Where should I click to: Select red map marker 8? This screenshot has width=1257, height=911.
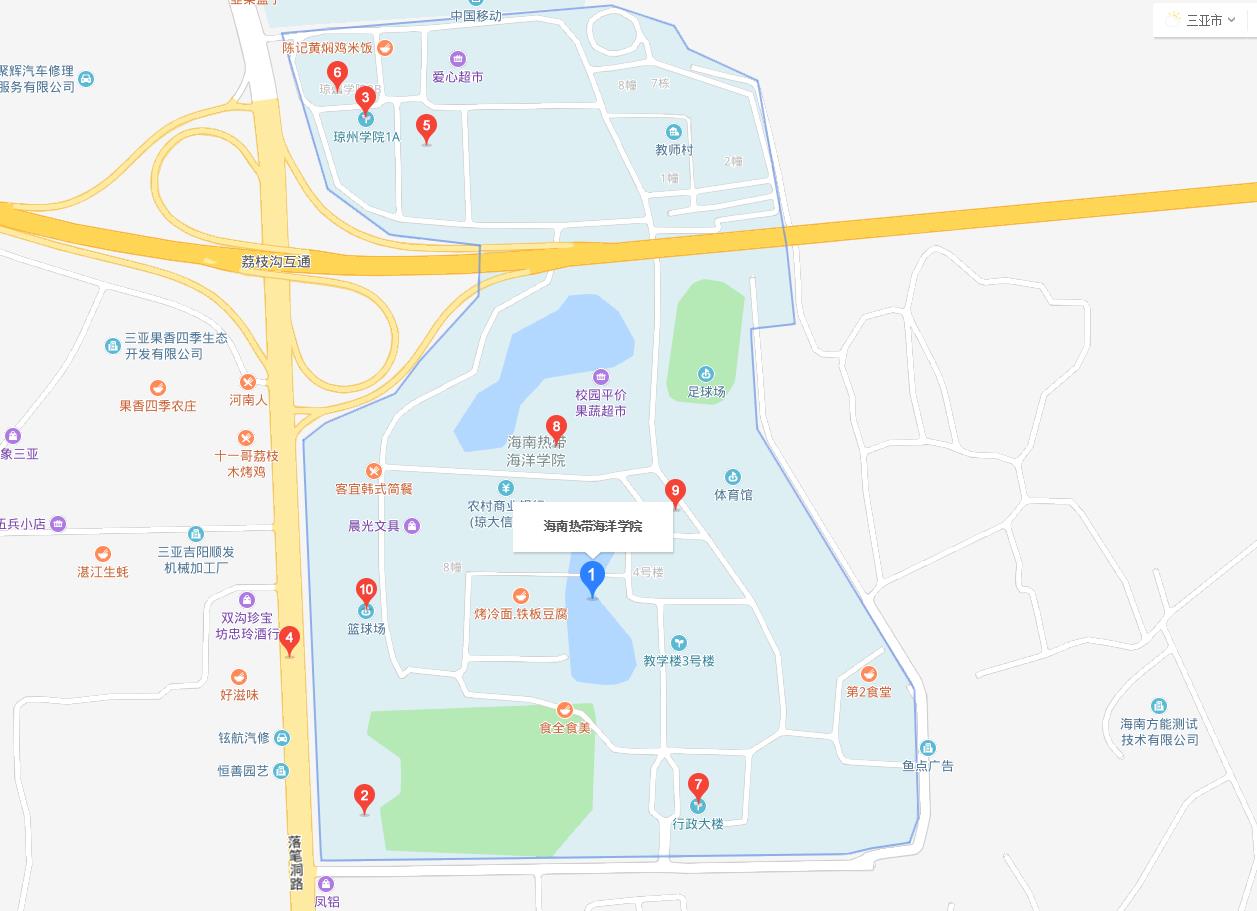pos(556,428)
